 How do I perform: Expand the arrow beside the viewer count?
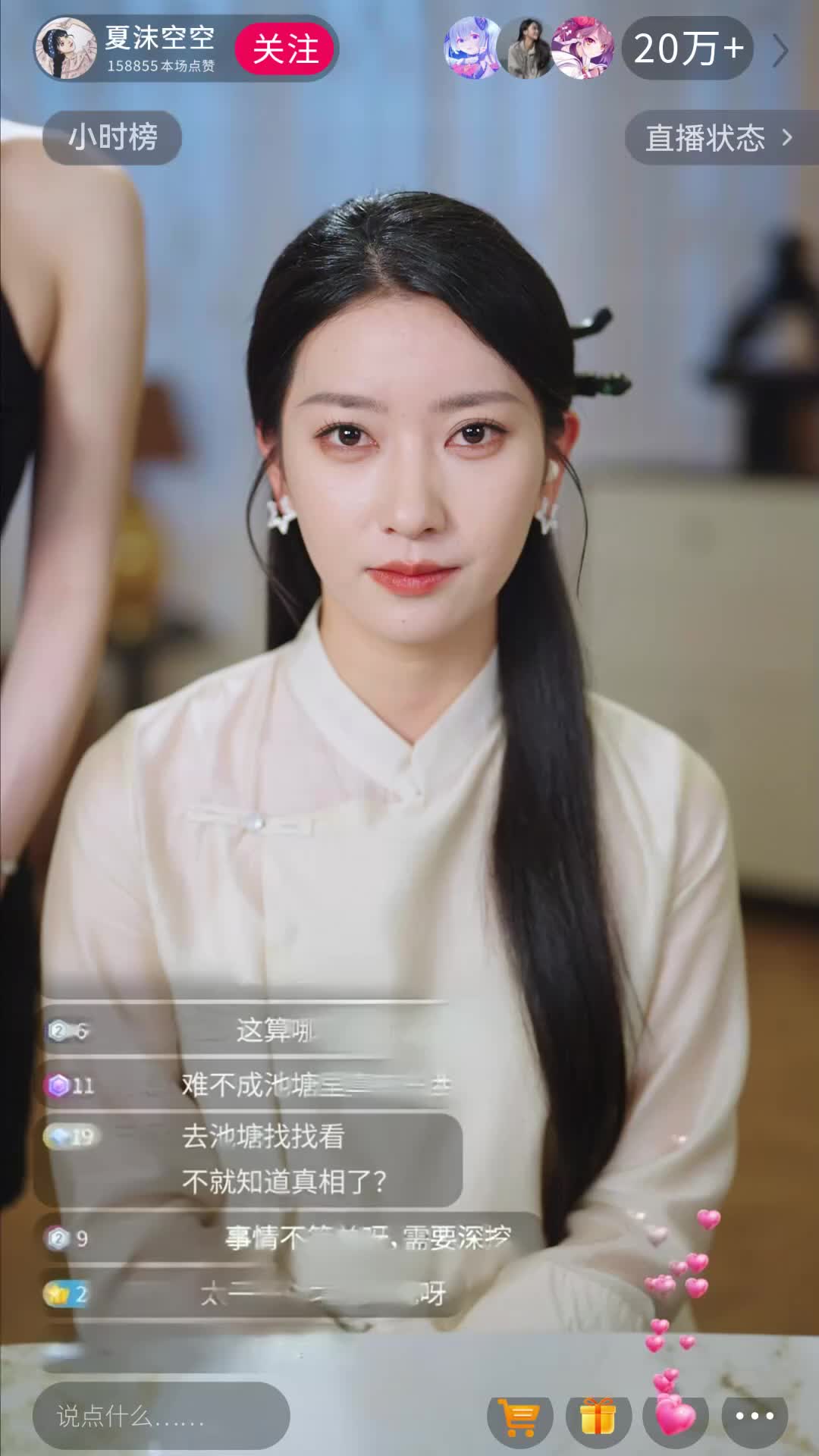tap(781, 51)
